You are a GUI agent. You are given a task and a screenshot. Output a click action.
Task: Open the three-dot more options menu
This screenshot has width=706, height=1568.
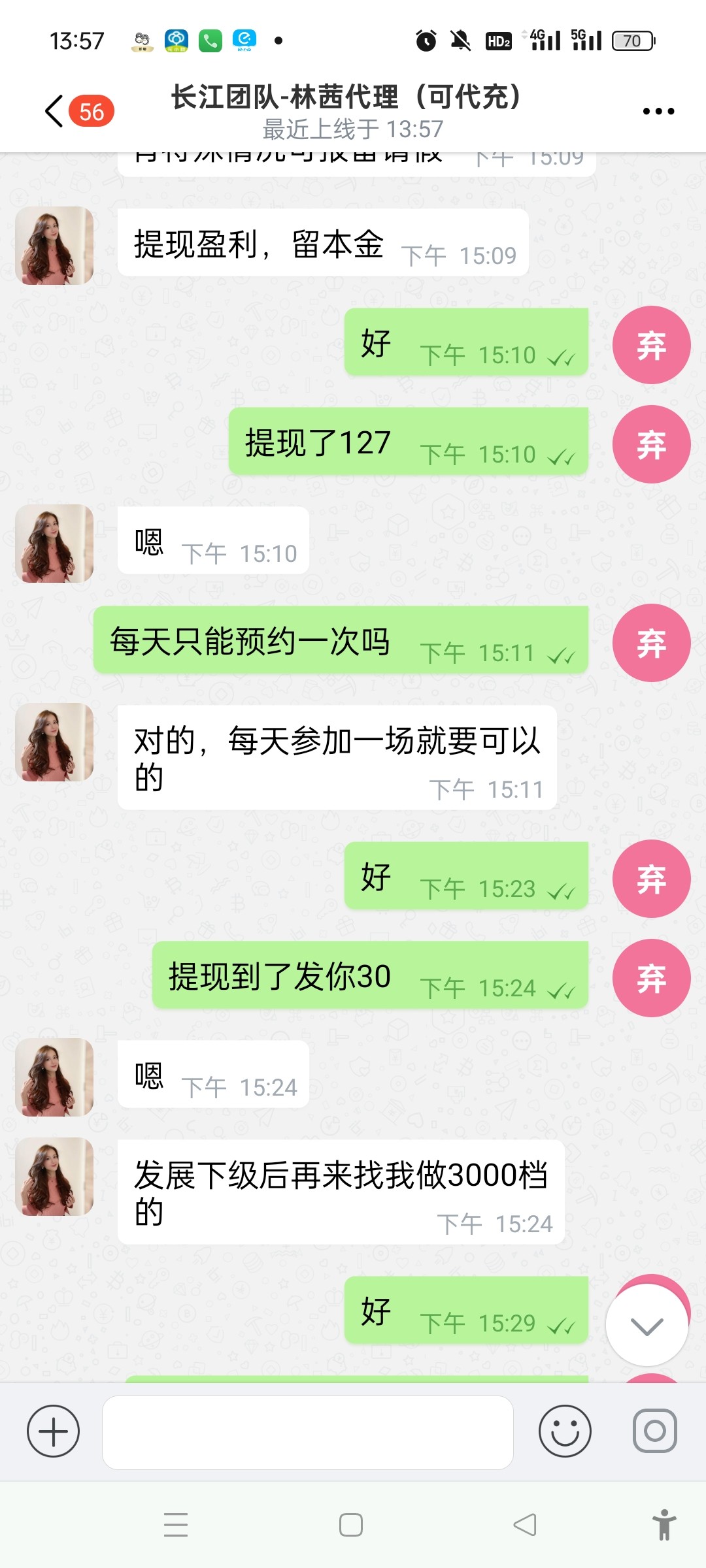click(658, 111)
